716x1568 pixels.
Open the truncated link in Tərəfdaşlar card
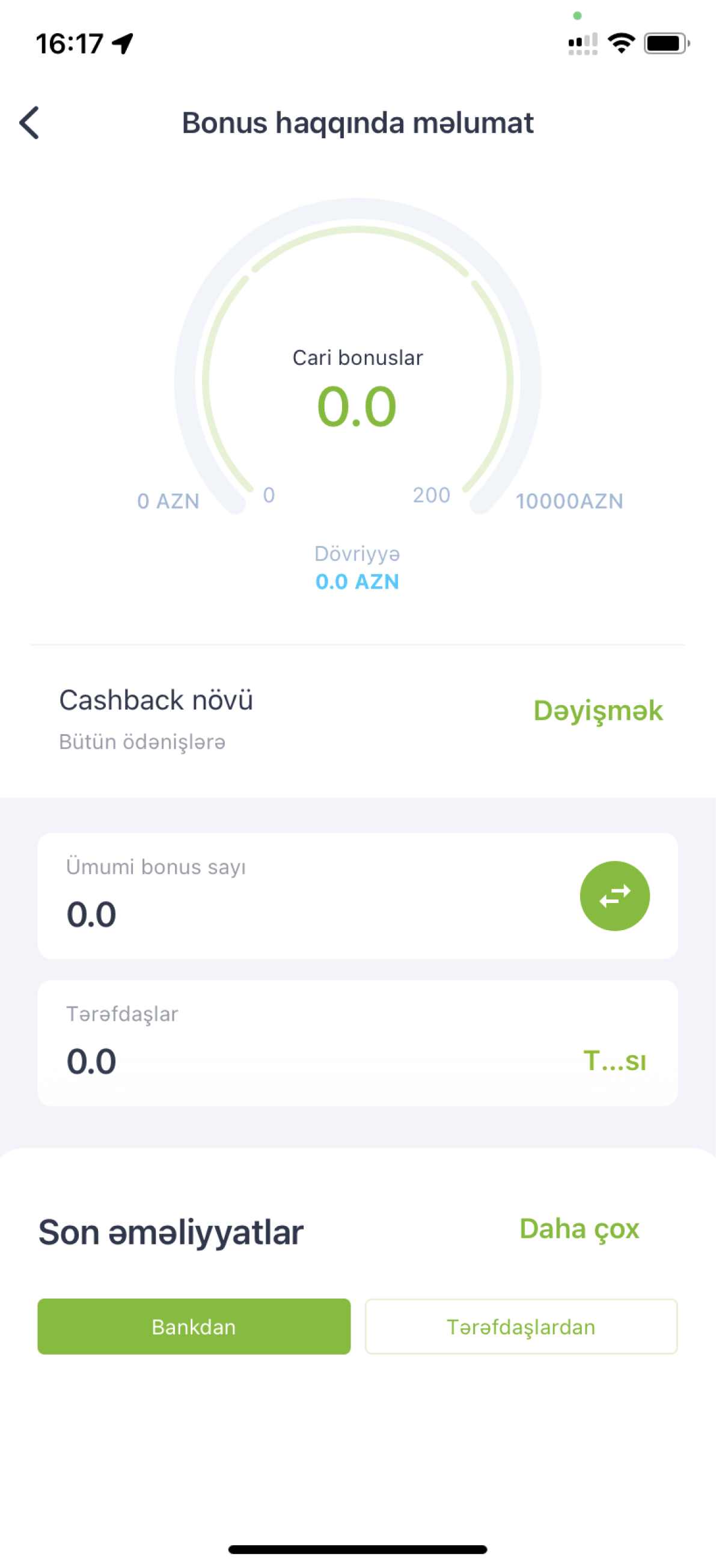click(x=614, y=1061)
